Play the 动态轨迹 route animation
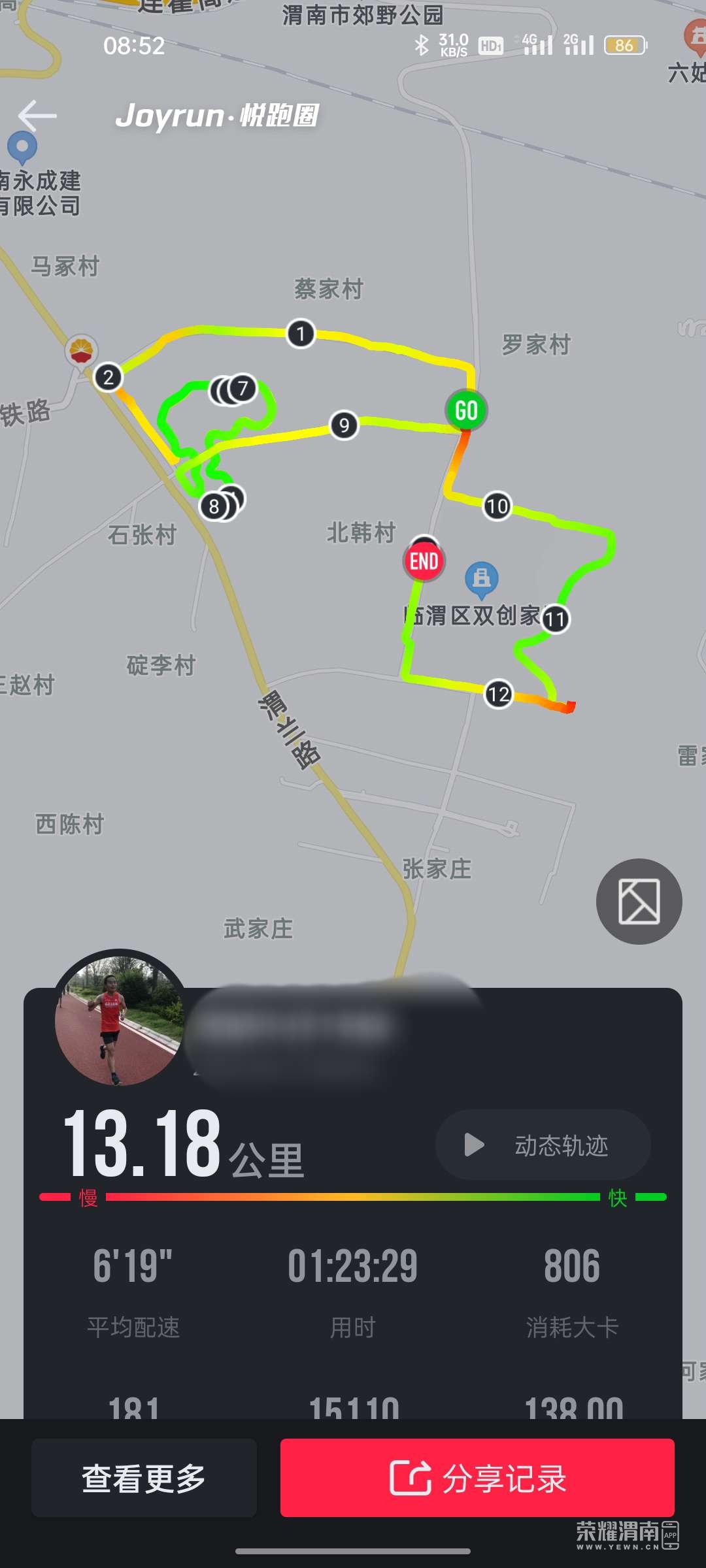This screenshot has height=1568, width=706. pyautogui.click(x=543, y=1145)
